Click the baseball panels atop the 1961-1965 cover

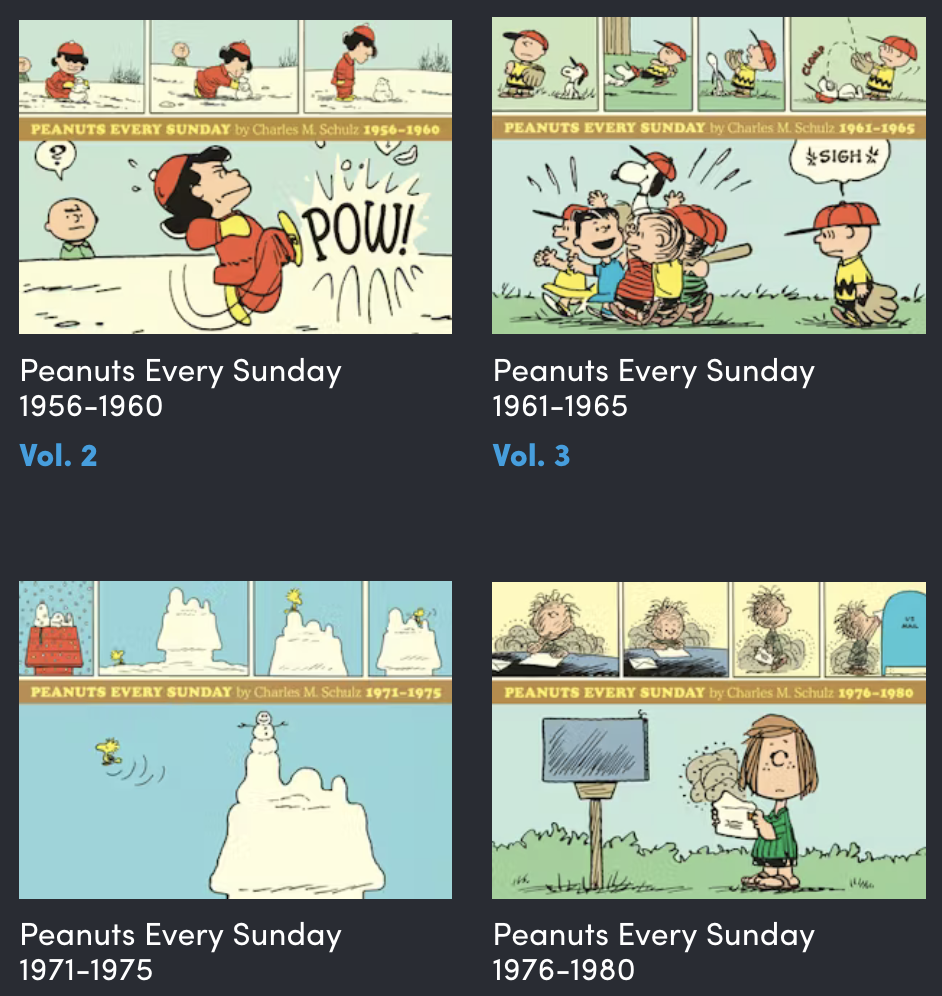[708, 65]
